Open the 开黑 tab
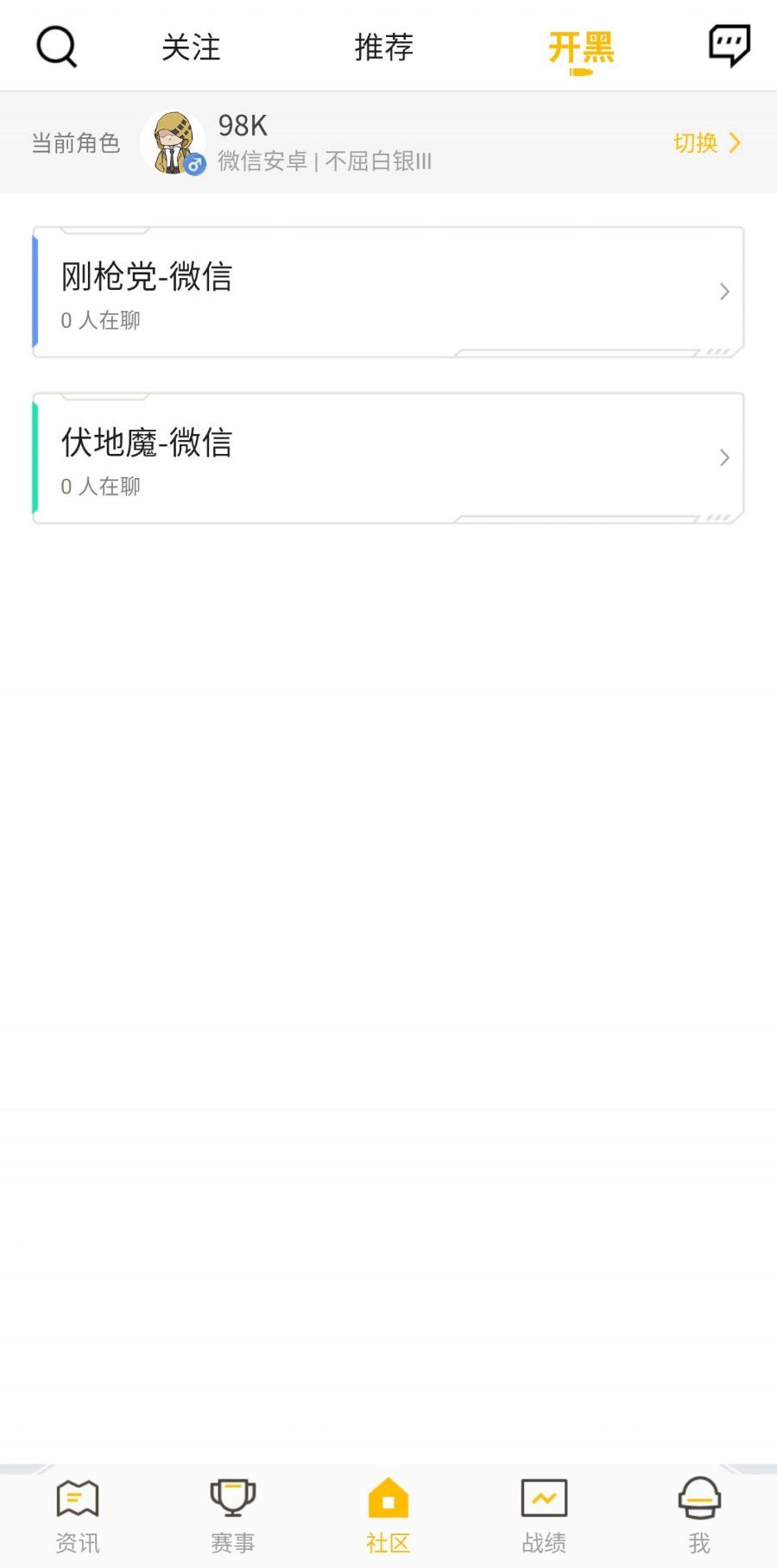This screenshot has height=1568, width=777. pos(582,48)
